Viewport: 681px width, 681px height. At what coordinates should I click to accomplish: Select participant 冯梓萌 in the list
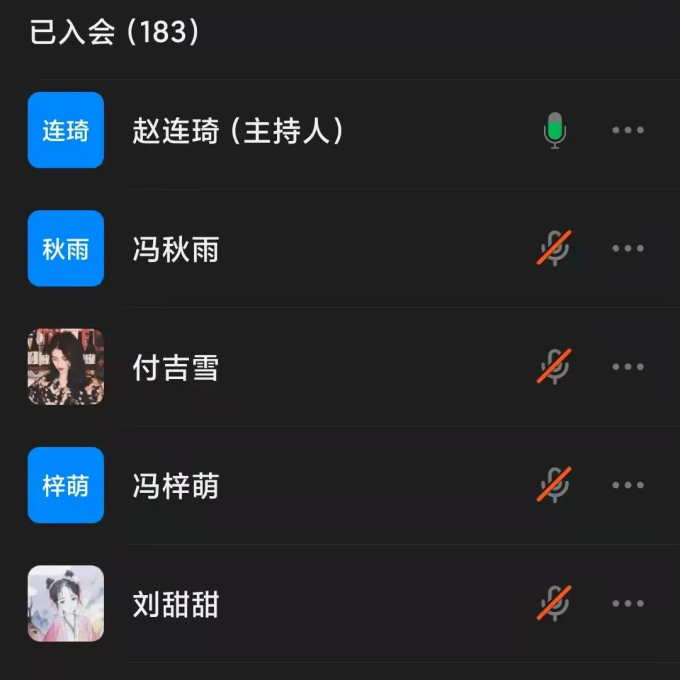176,486
